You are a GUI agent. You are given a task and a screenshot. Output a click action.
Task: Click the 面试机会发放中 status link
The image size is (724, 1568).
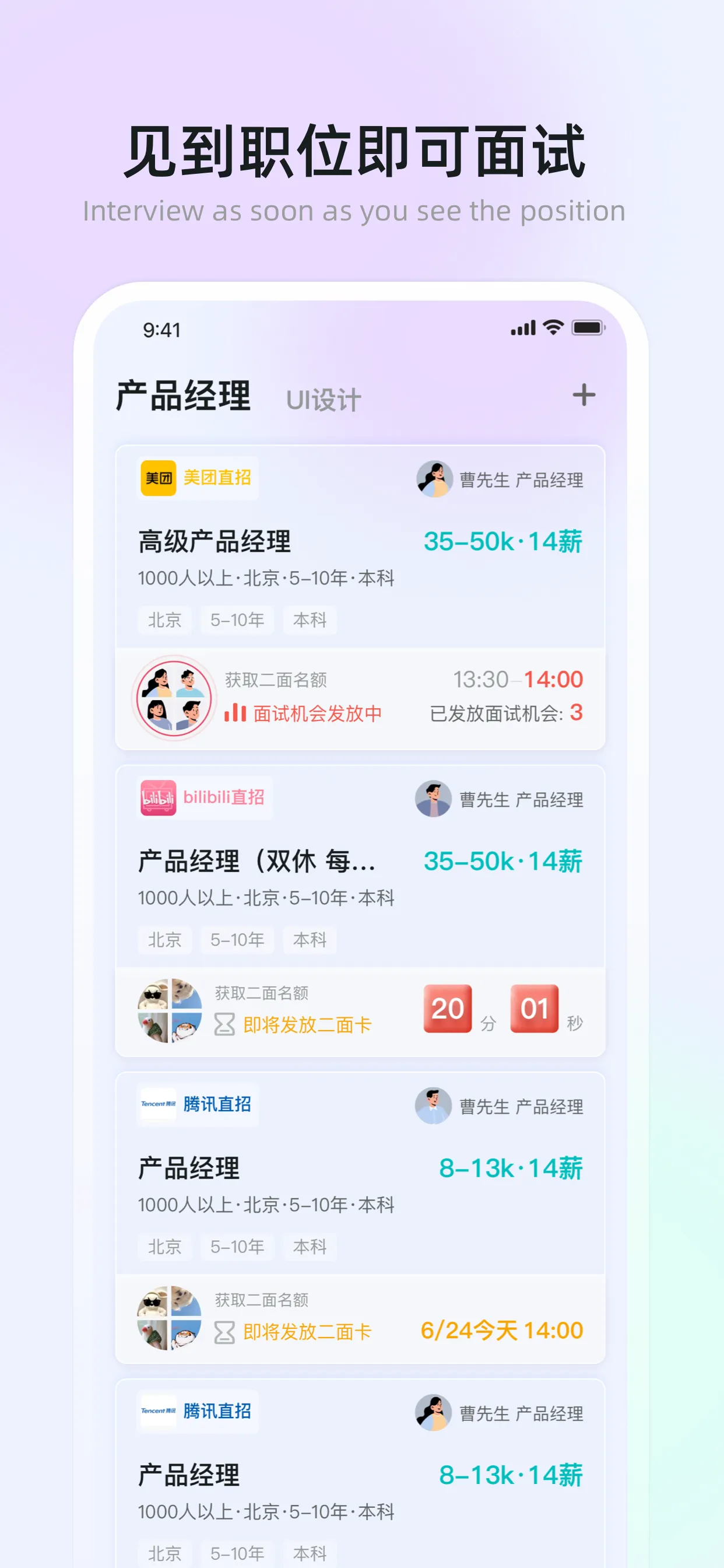click(x=317, y=713)
